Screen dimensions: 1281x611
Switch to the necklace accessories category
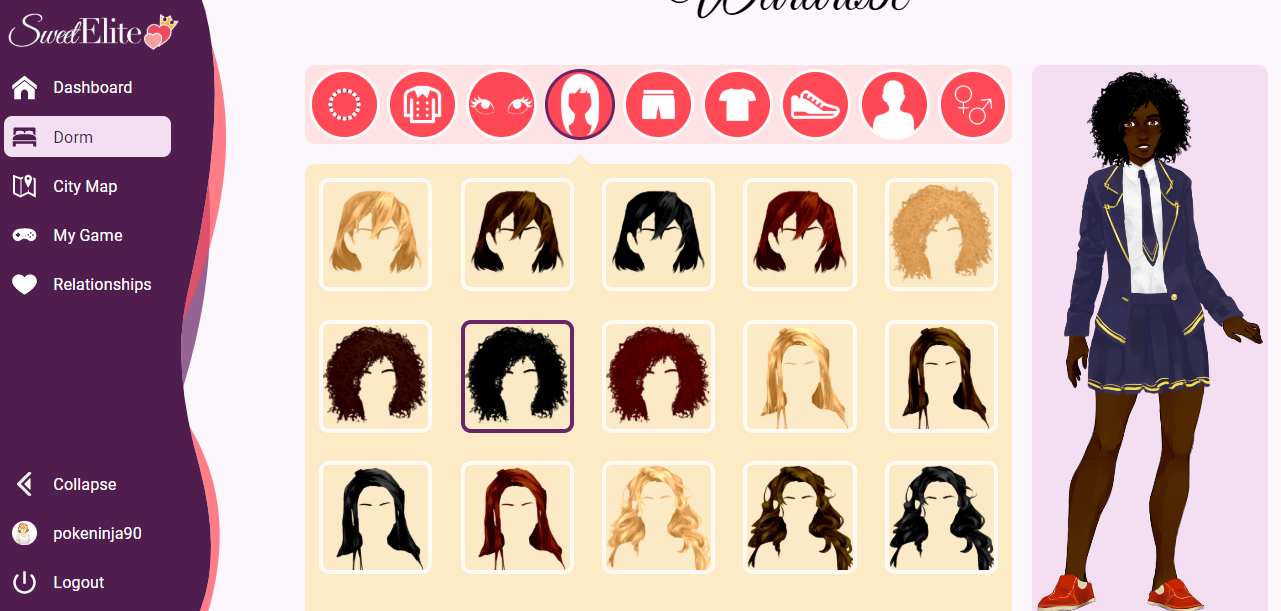(x=344, y=104)
